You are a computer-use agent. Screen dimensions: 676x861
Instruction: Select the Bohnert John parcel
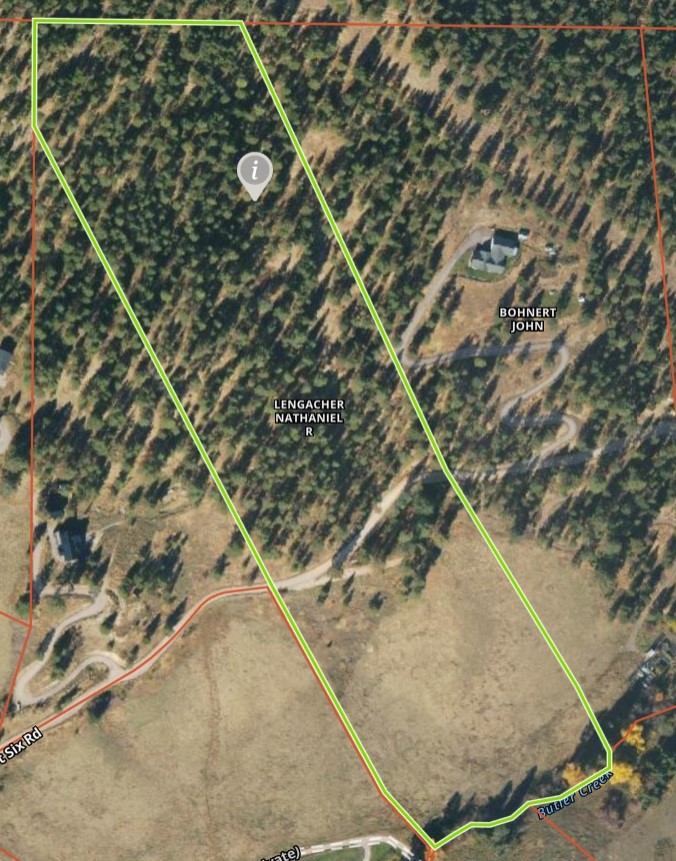[x=527, y=318]
